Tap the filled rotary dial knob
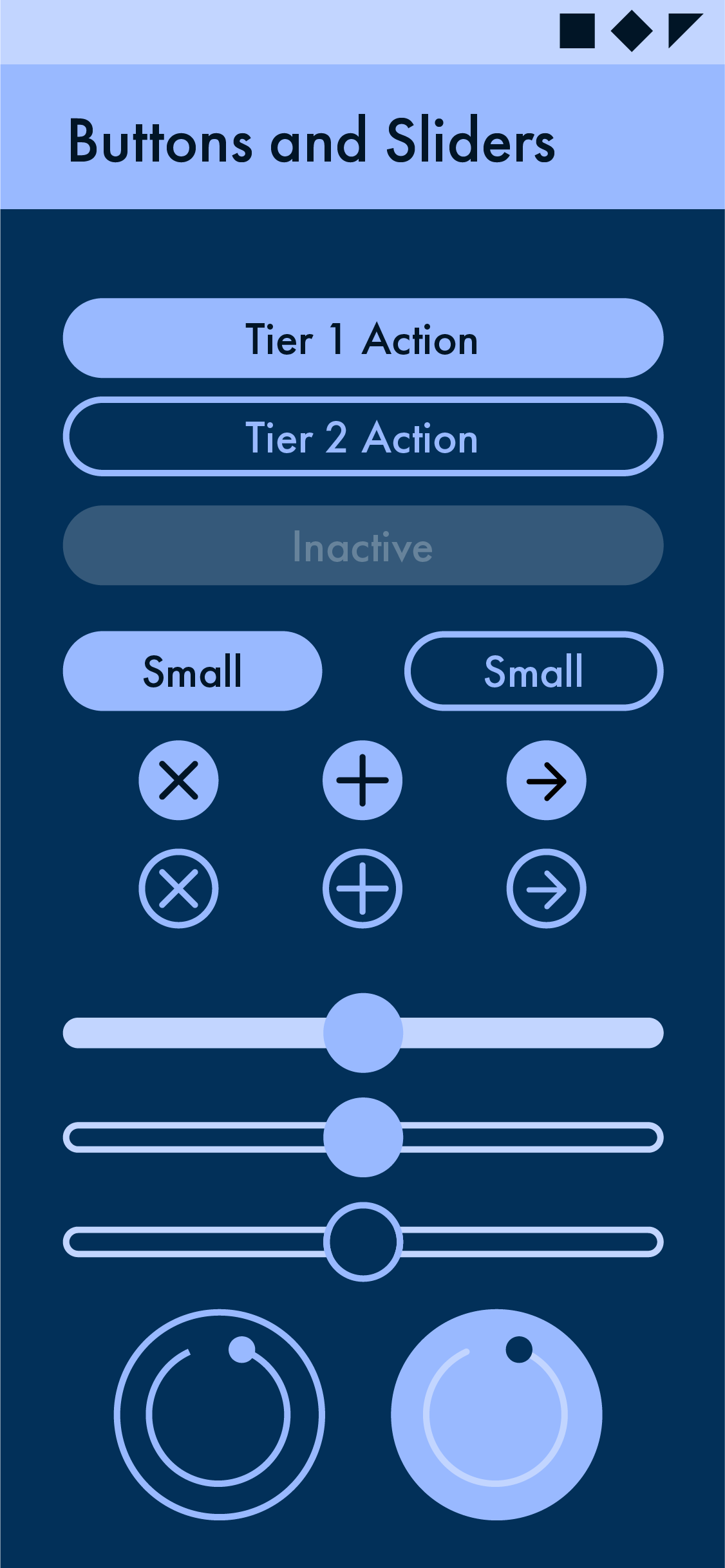The image size is (725, 1568). pos(496,1414)
